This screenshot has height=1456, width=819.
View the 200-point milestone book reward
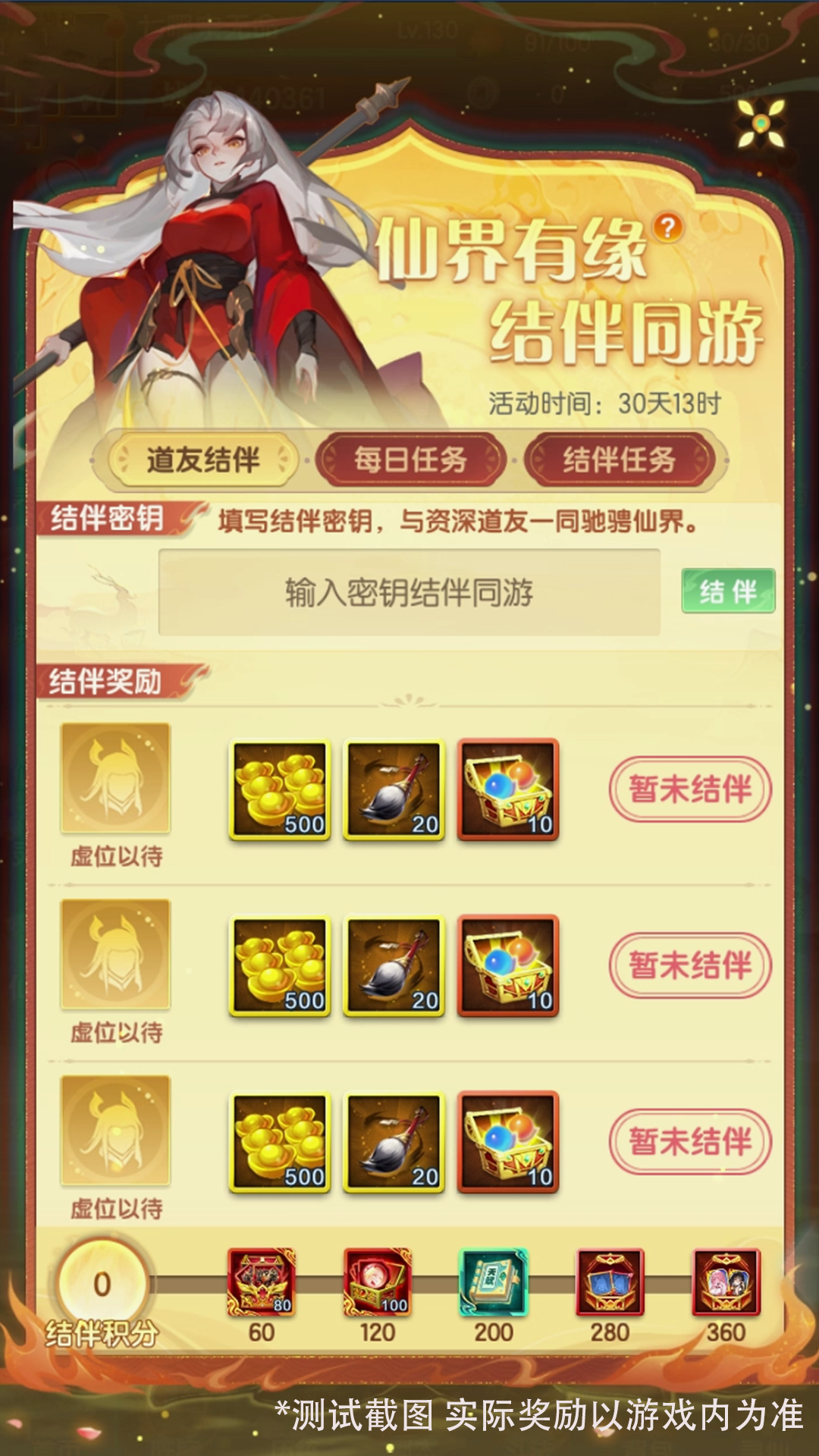494,1282
